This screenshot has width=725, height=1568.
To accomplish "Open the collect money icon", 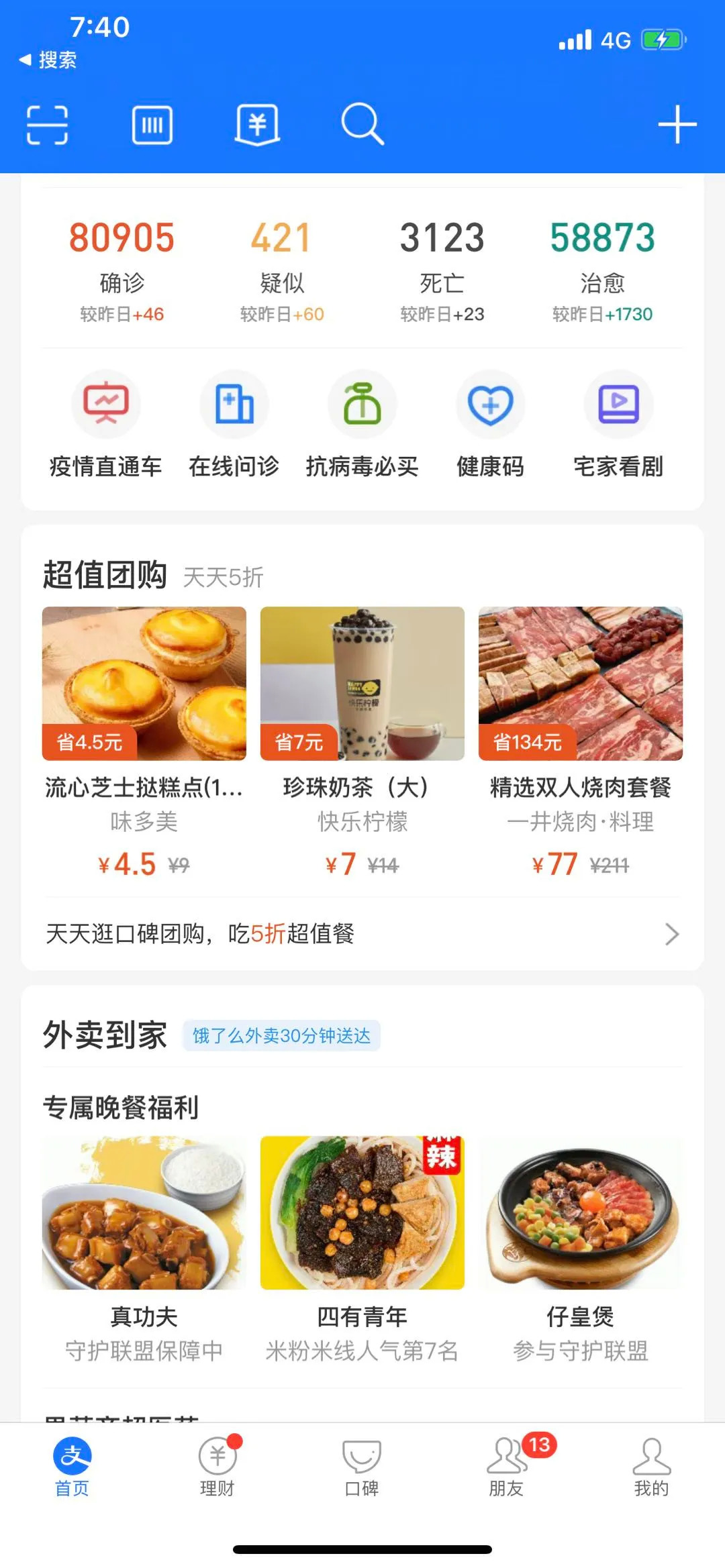I will (257, 125).
